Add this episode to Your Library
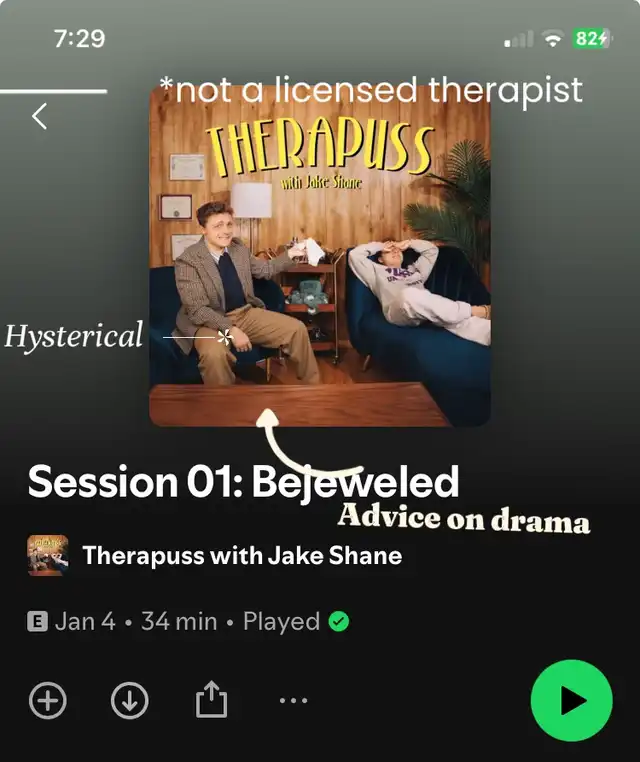 click(x=47, y=702)
